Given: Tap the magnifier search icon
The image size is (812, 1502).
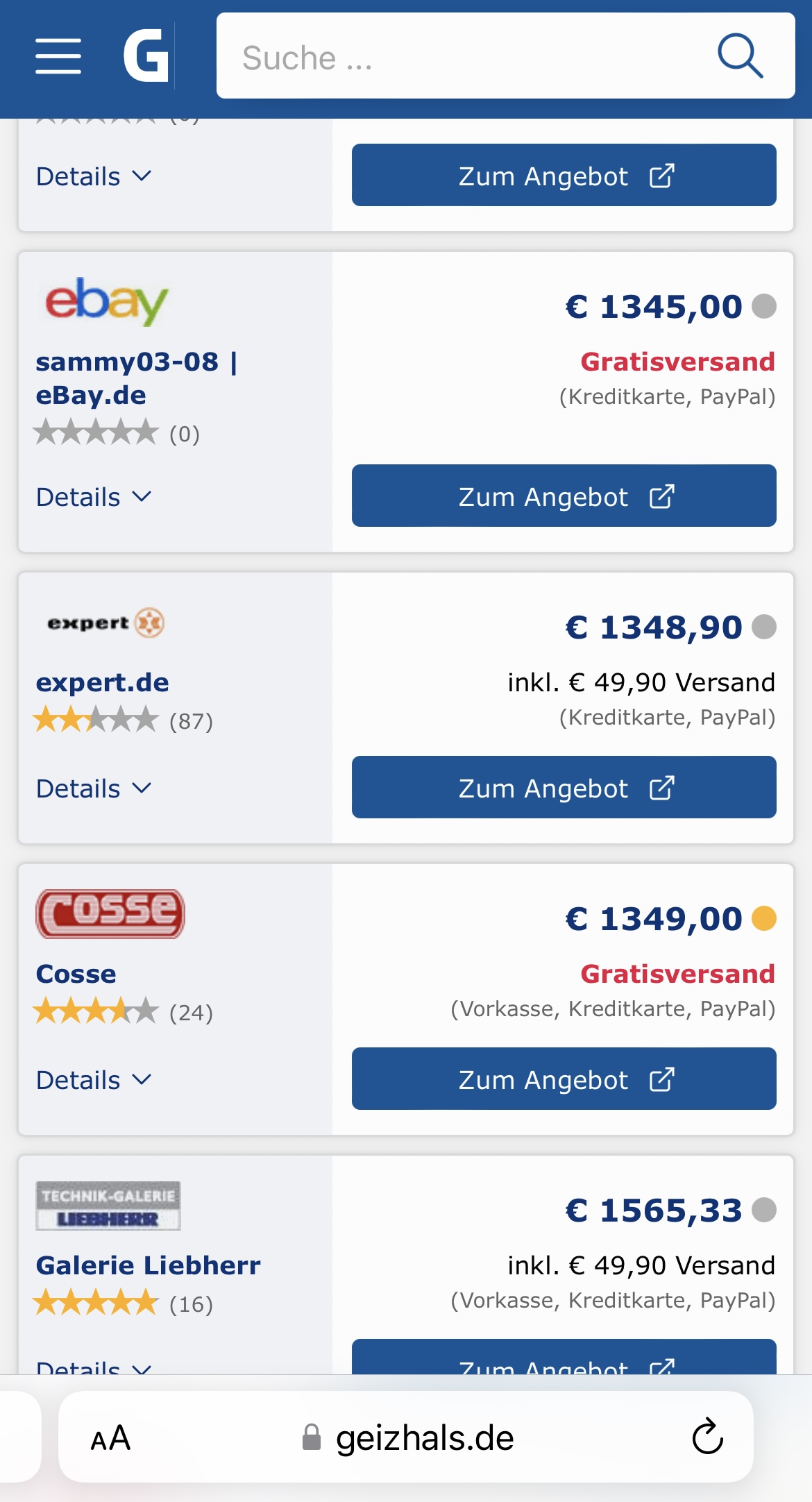Looking at the screenshot, I should click(x=740, y=56).
